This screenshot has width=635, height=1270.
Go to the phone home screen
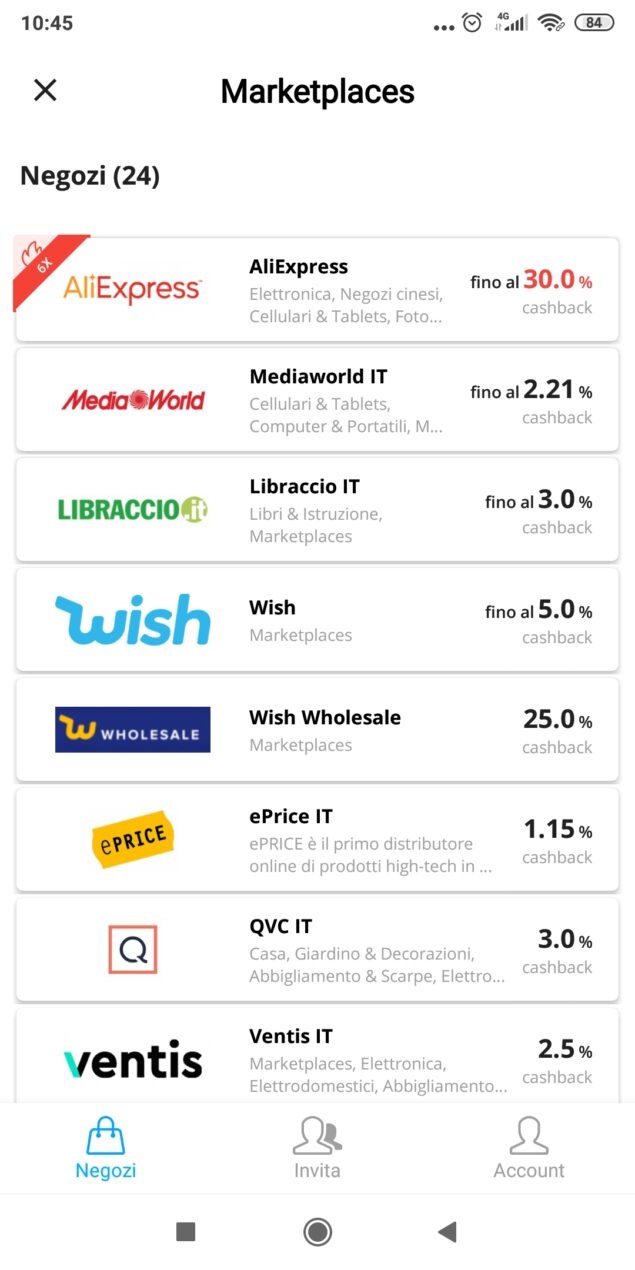click(317, 1232)
